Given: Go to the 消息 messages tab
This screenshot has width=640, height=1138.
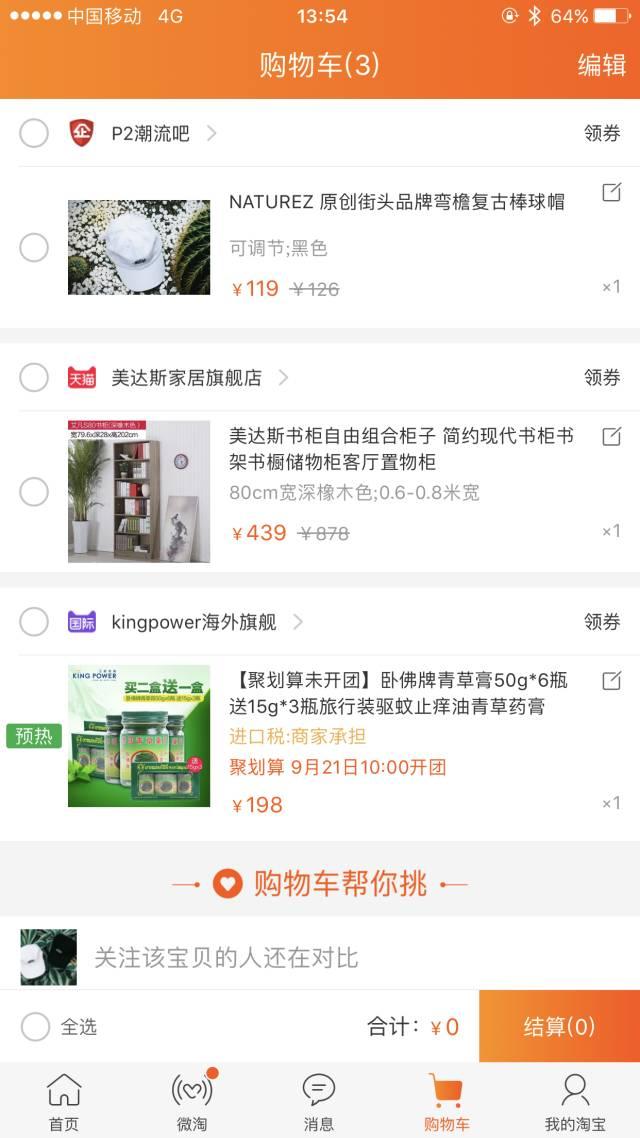Looking at the screenshot, I should pos(319,1101).
